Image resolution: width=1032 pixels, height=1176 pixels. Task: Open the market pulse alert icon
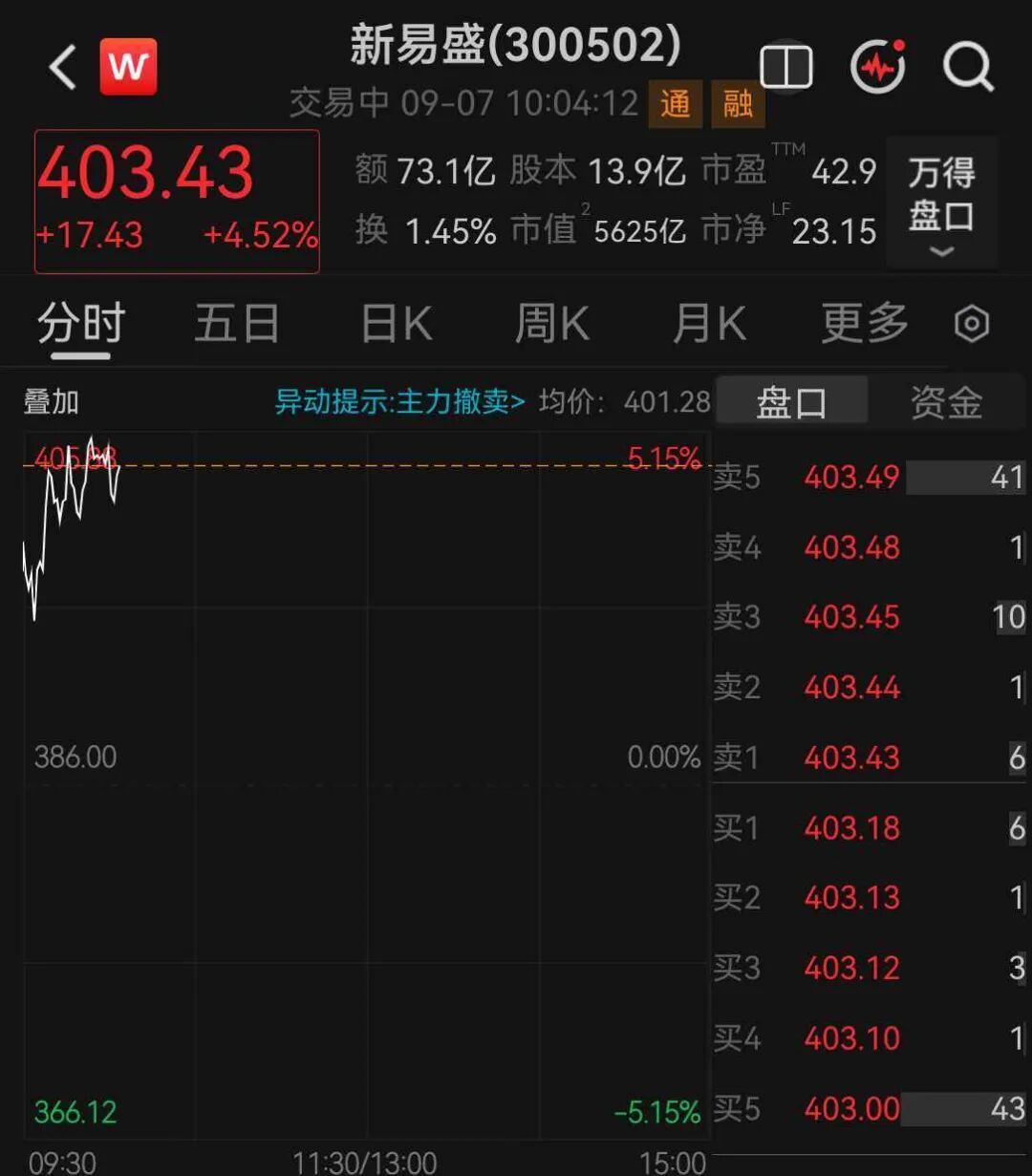click(x=877, y=67)
